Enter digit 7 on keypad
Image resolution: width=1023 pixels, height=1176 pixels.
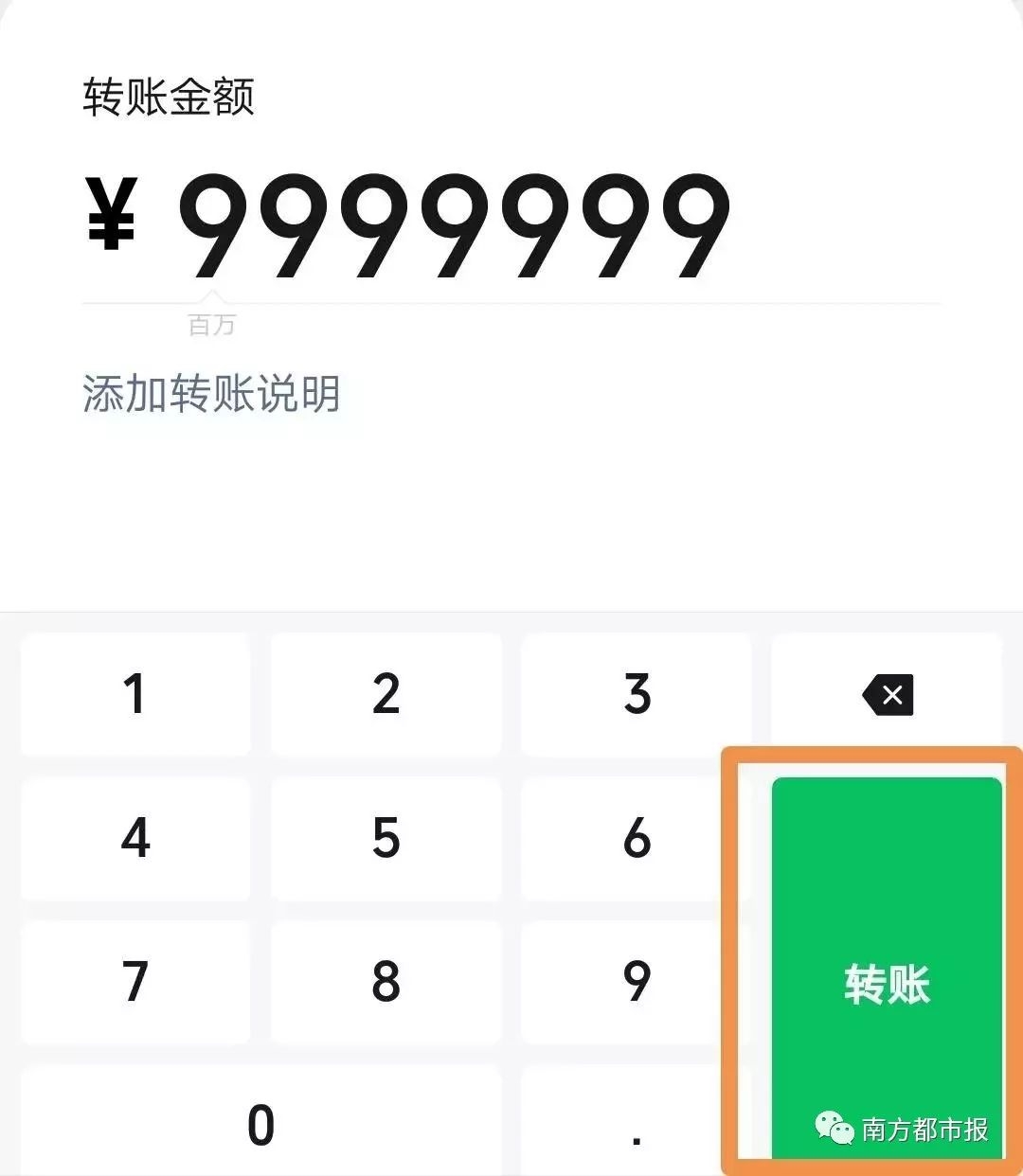coord(135,982)
